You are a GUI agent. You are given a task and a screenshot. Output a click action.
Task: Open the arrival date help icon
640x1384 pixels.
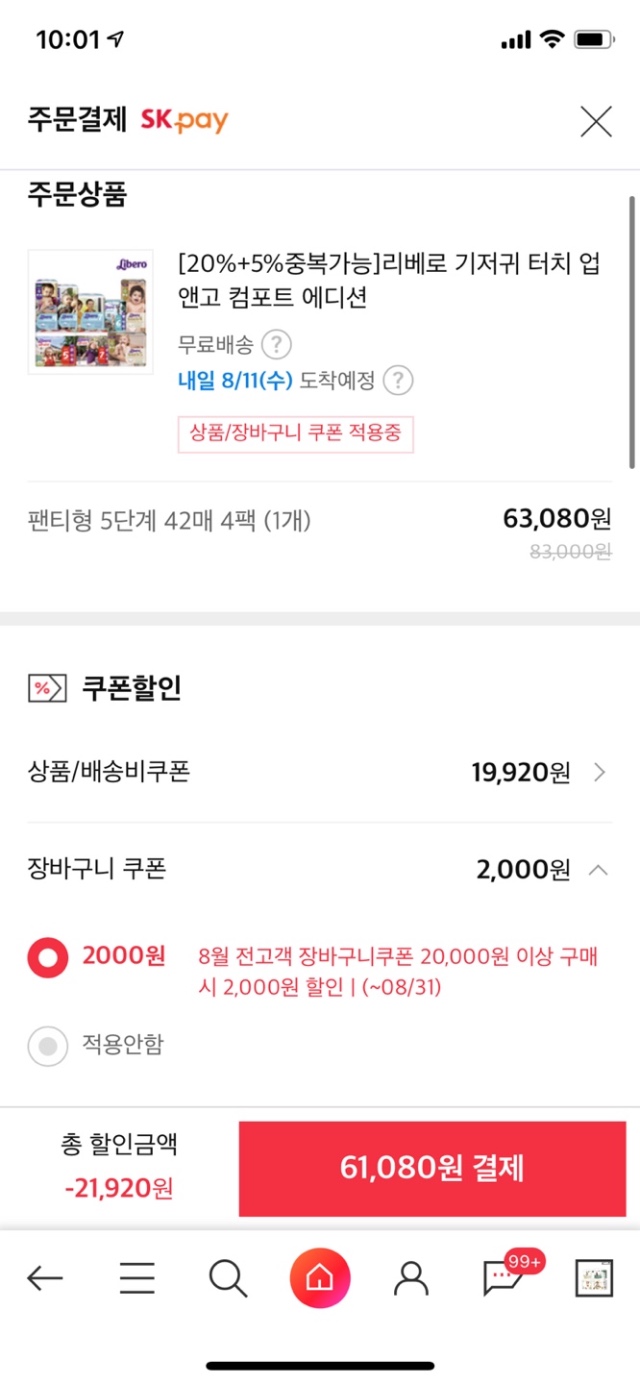point(398,381)
